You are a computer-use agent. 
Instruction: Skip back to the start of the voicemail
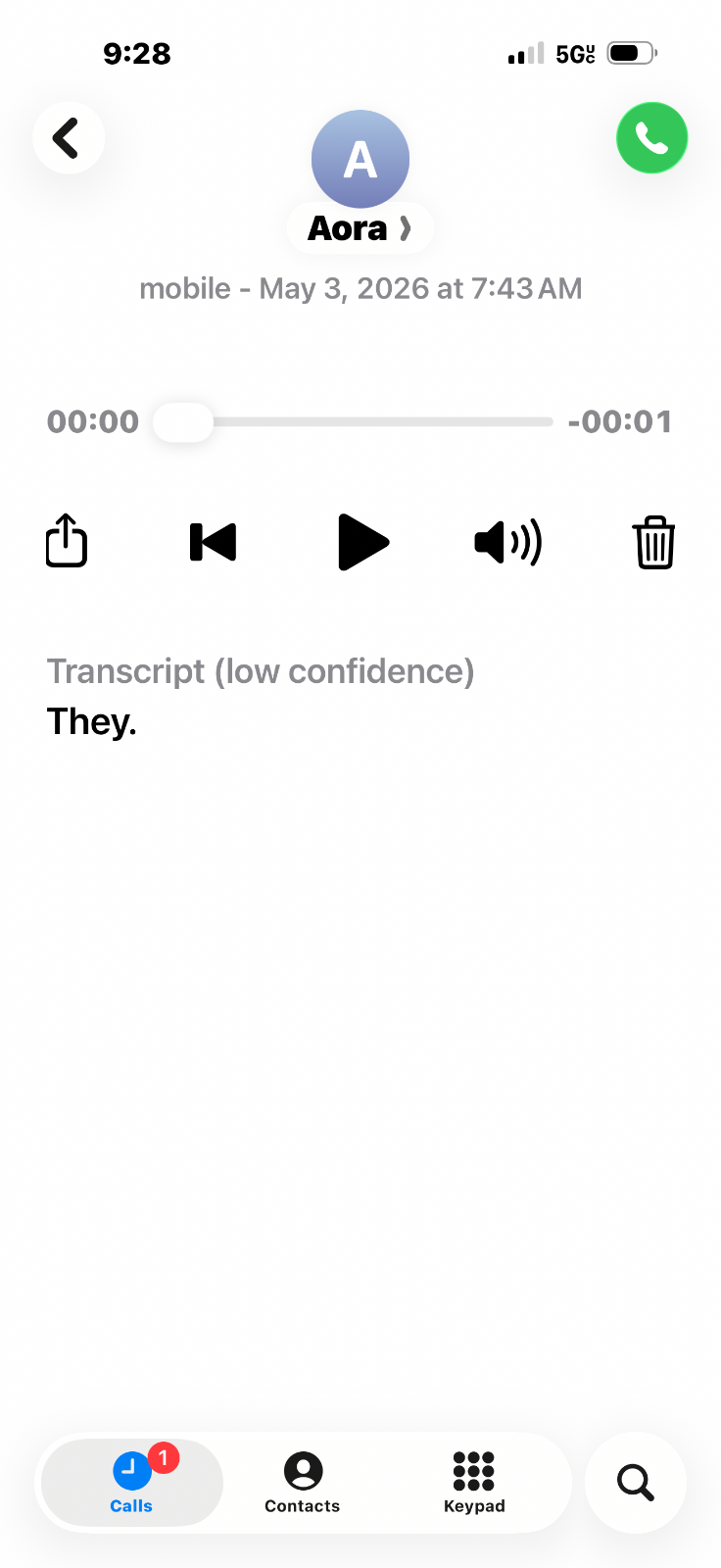213,542
